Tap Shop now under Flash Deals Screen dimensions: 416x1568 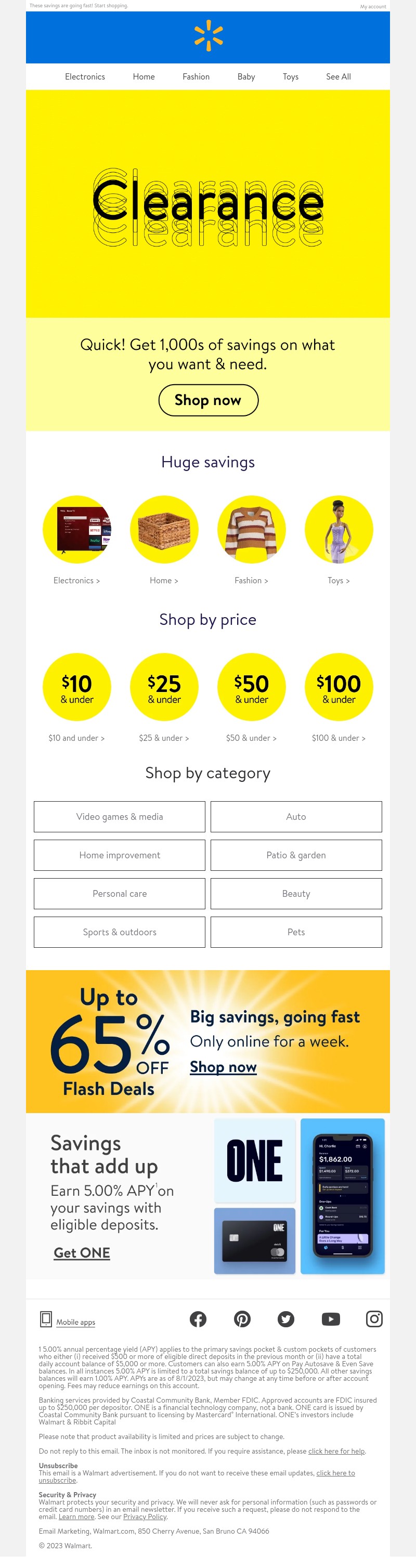tap(223, 1066)
